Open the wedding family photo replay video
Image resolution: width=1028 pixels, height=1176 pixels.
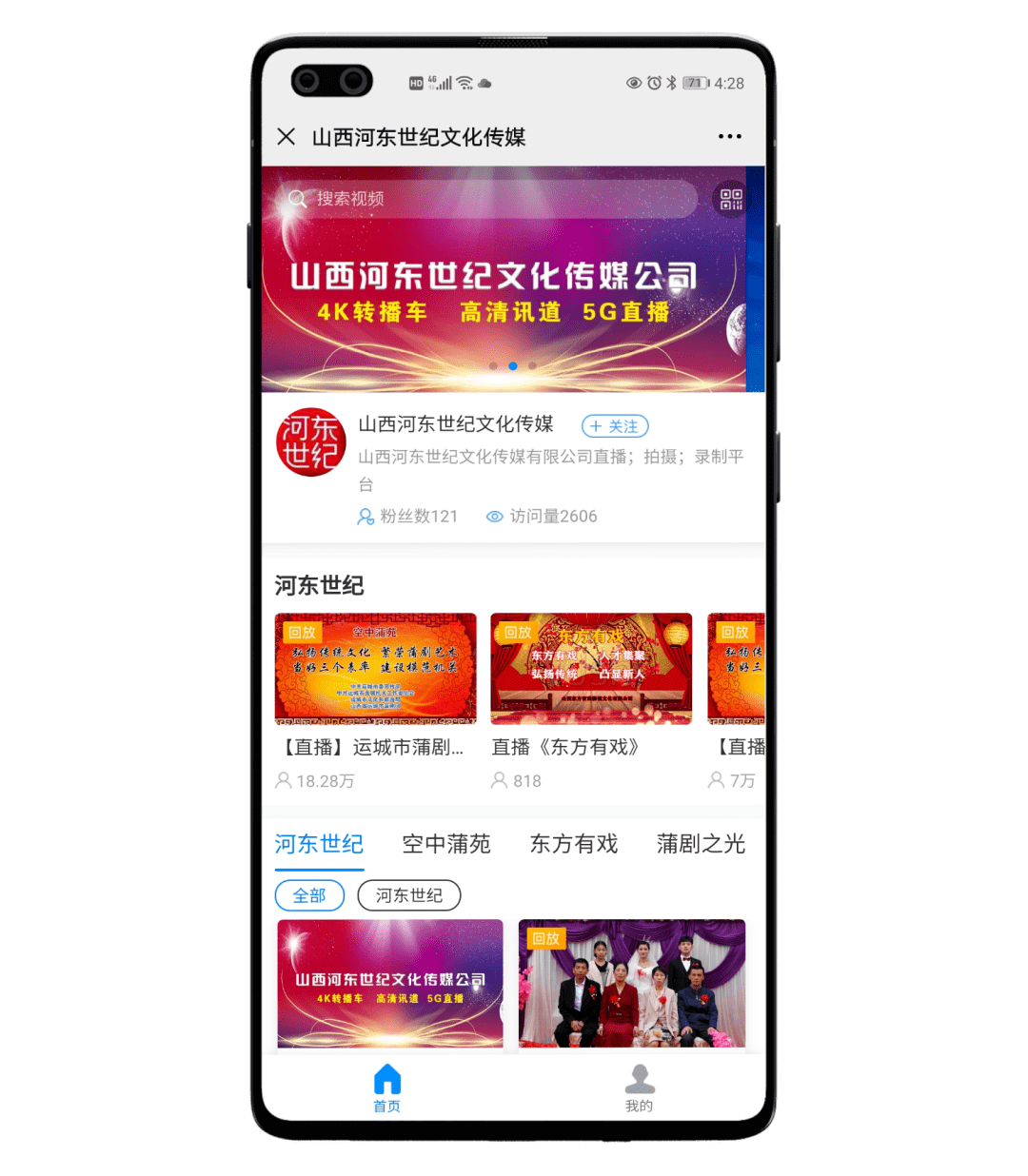[632, 985]
